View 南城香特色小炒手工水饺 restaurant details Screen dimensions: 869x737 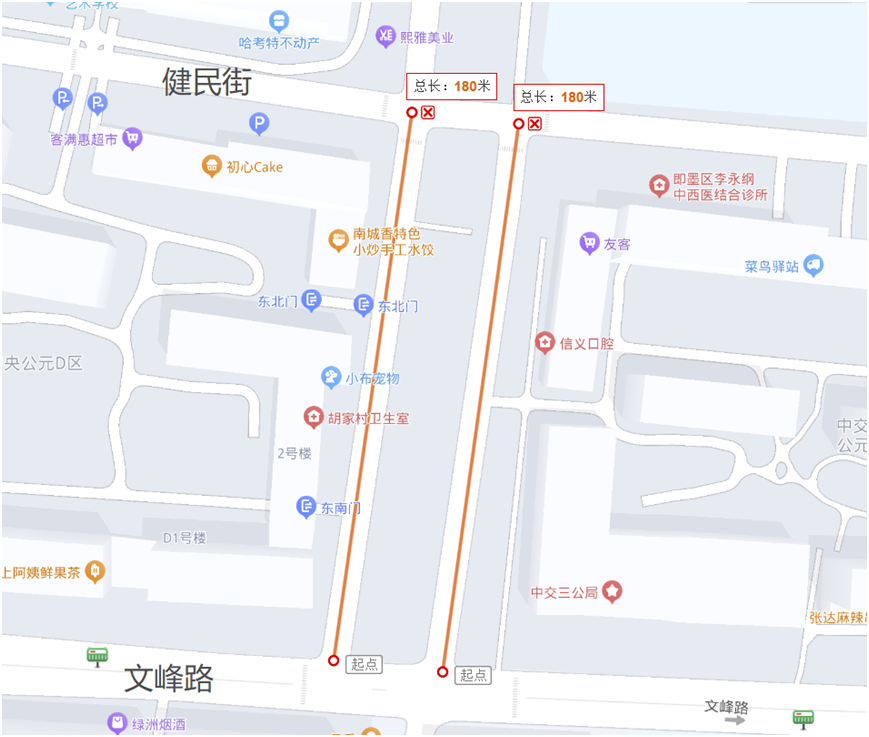pyautogui.click(x=339, y=240)
